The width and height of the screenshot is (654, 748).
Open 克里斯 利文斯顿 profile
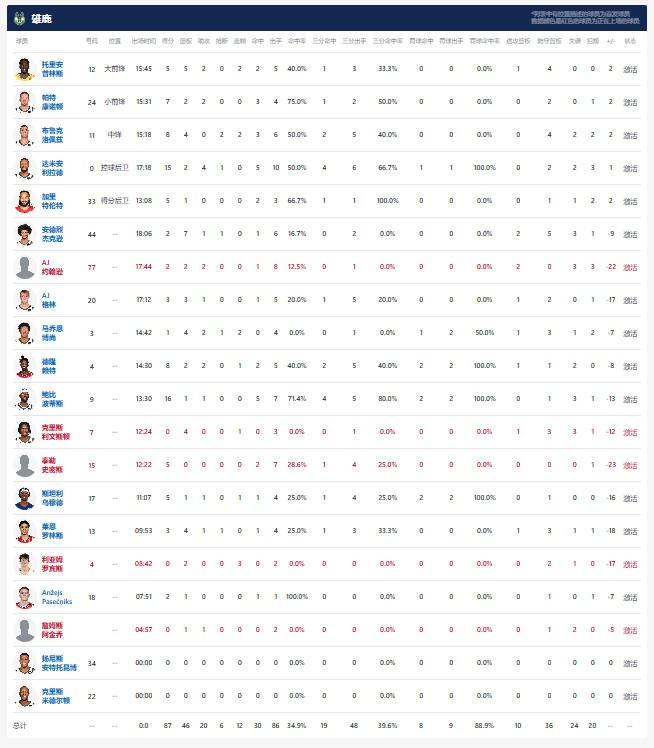pos(56,432)
